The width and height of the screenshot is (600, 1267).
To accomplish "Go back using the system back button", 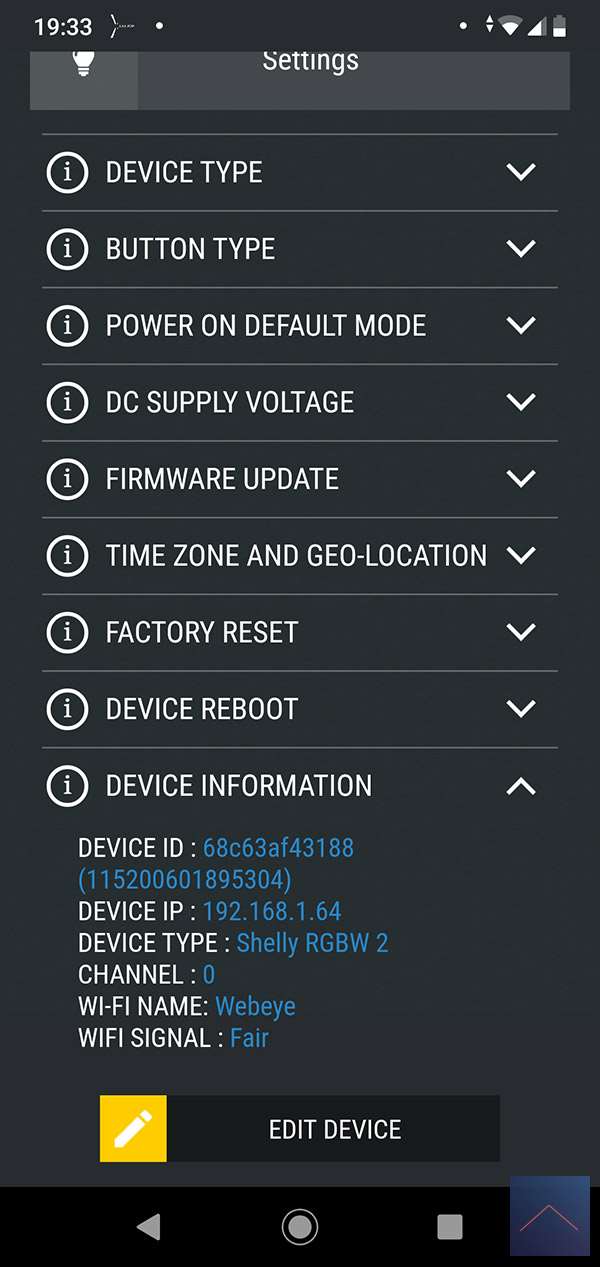I will tap(148, 1227).
